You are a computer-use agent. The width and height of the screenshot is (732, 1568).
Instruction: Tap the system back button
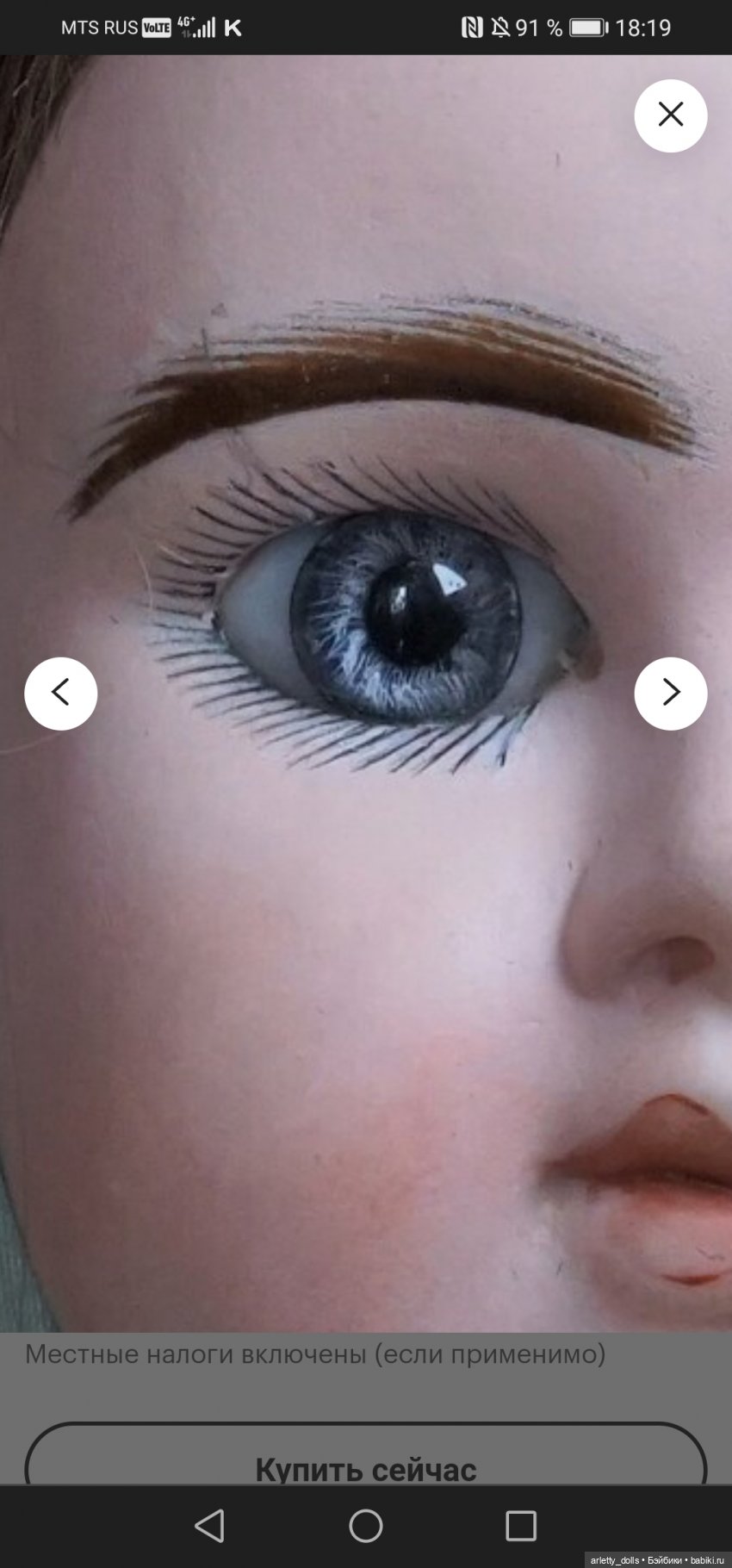(x=210, y=1526)
